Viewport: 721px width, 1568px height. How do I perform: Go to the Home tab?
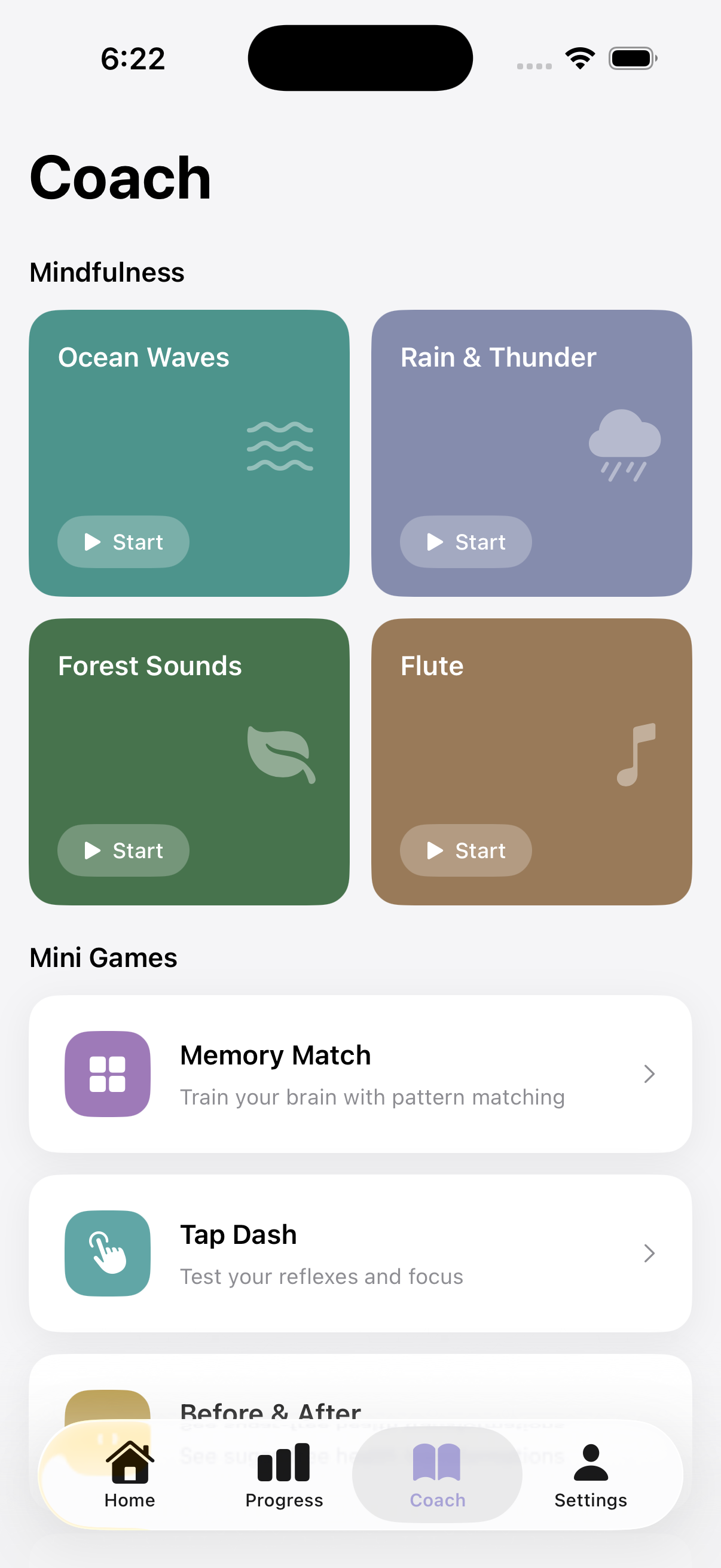130,1474
